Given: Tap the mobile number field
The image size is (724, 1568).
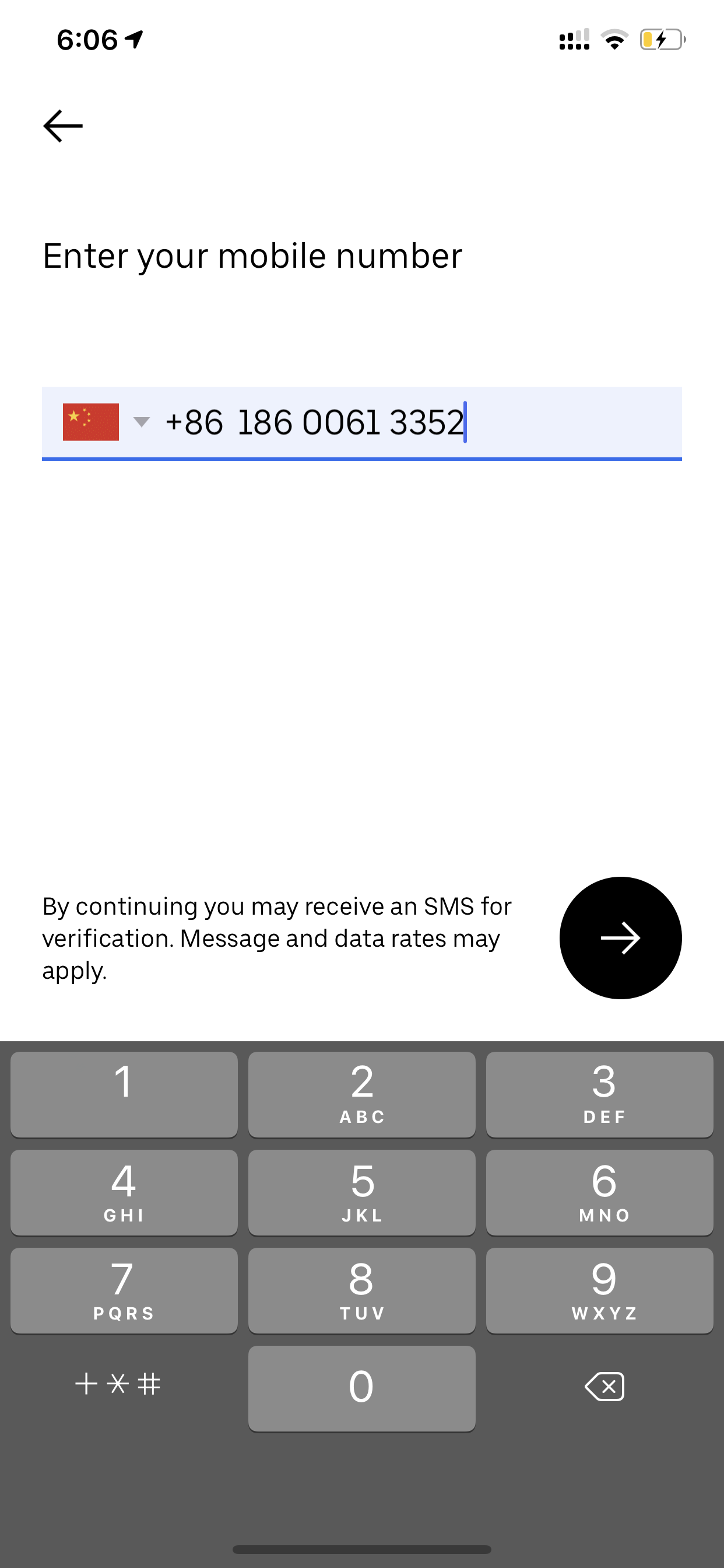Looking at the screenshot, I should [361, 423].
